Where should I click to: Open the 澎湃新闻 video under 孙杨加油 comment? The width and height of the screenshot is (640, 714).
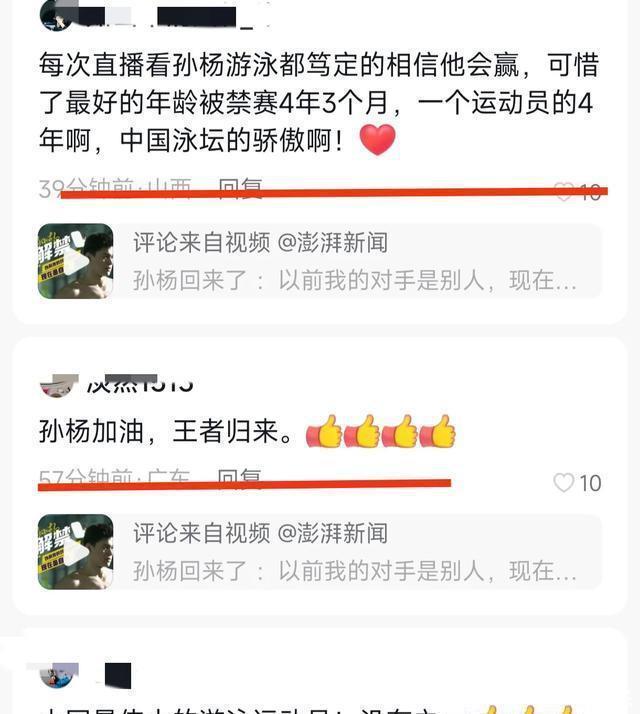point(319,552)
